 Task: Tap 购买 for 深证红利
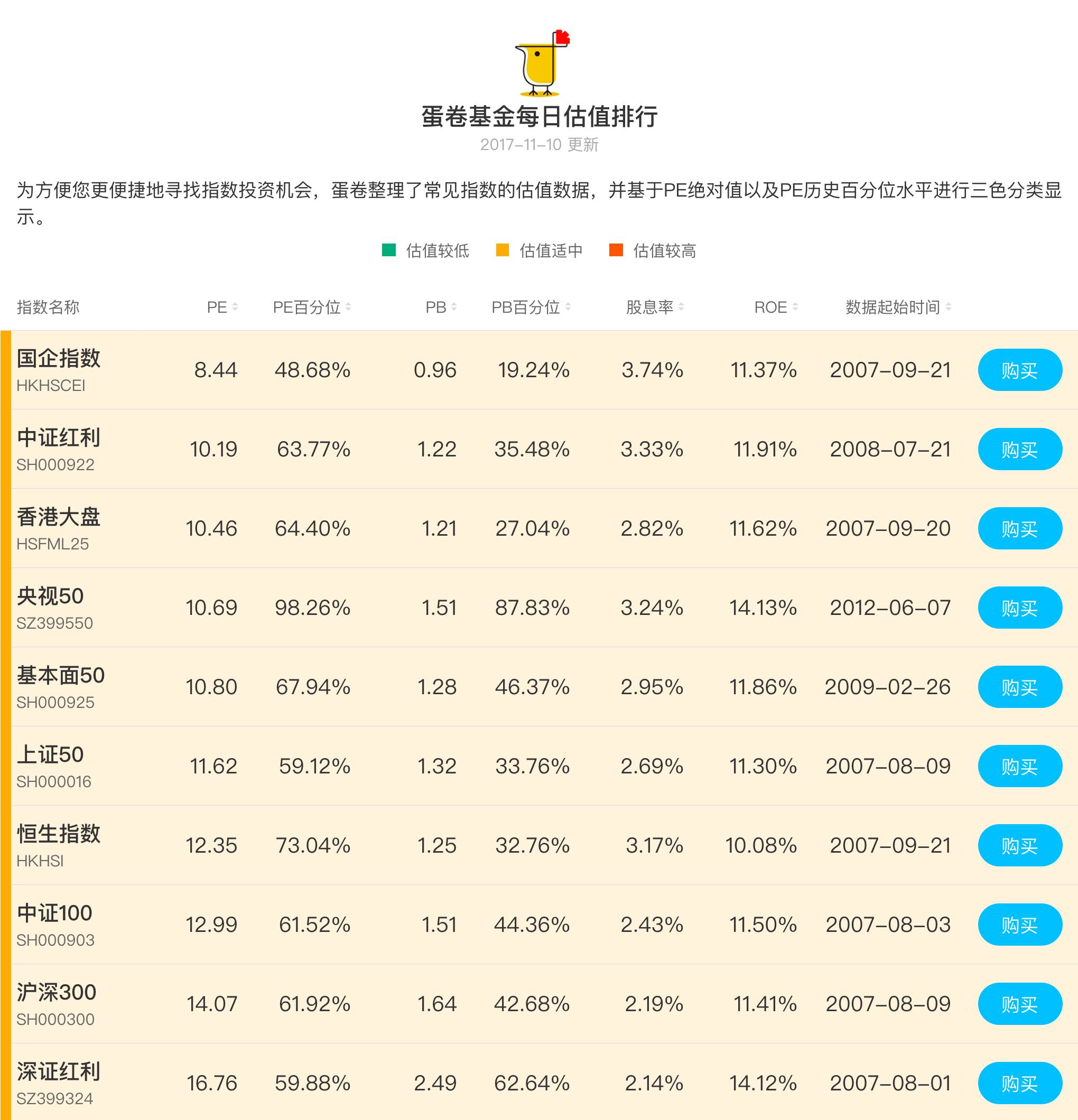tap(1020, 1084)
